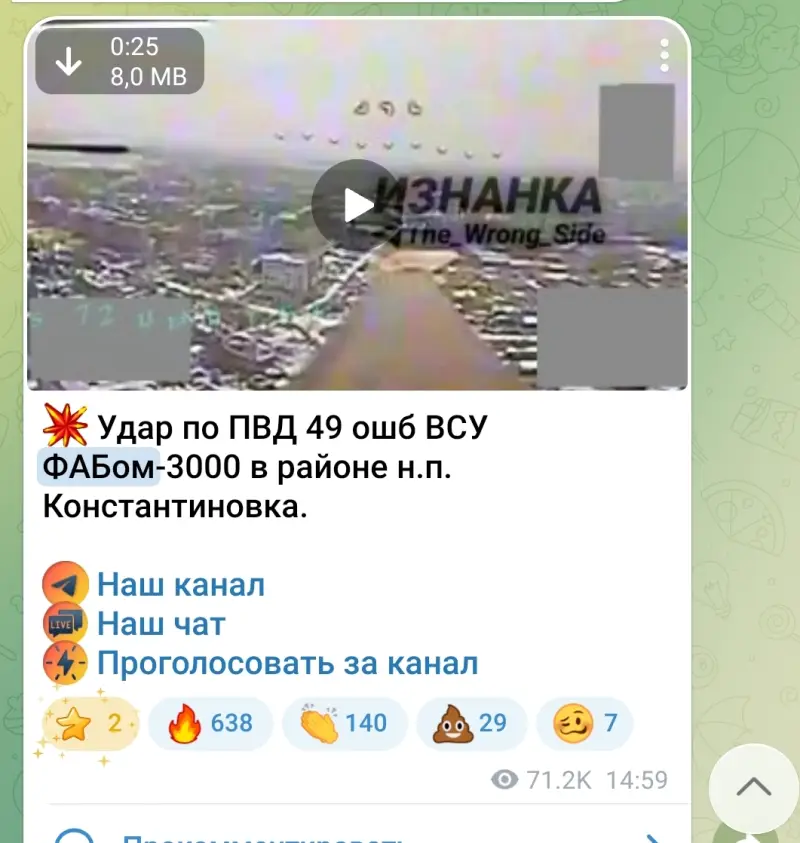Play the video in the post
Image resolution: width=800 pixels, height=843 pixels.
(x=356, y=205)
